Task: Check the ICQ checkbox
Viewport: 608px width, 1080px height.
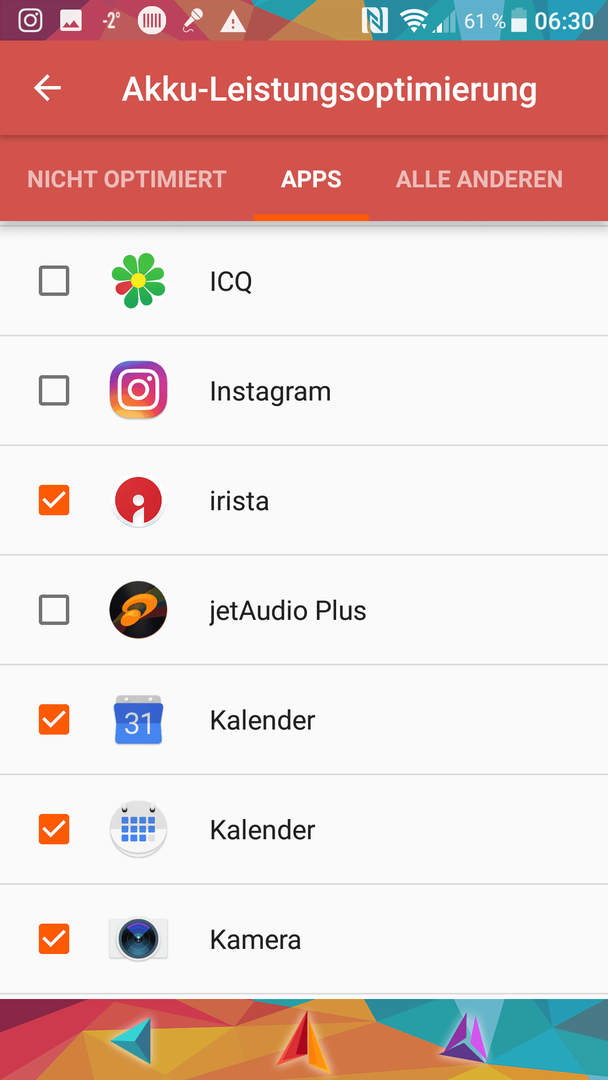Action: 54,281
